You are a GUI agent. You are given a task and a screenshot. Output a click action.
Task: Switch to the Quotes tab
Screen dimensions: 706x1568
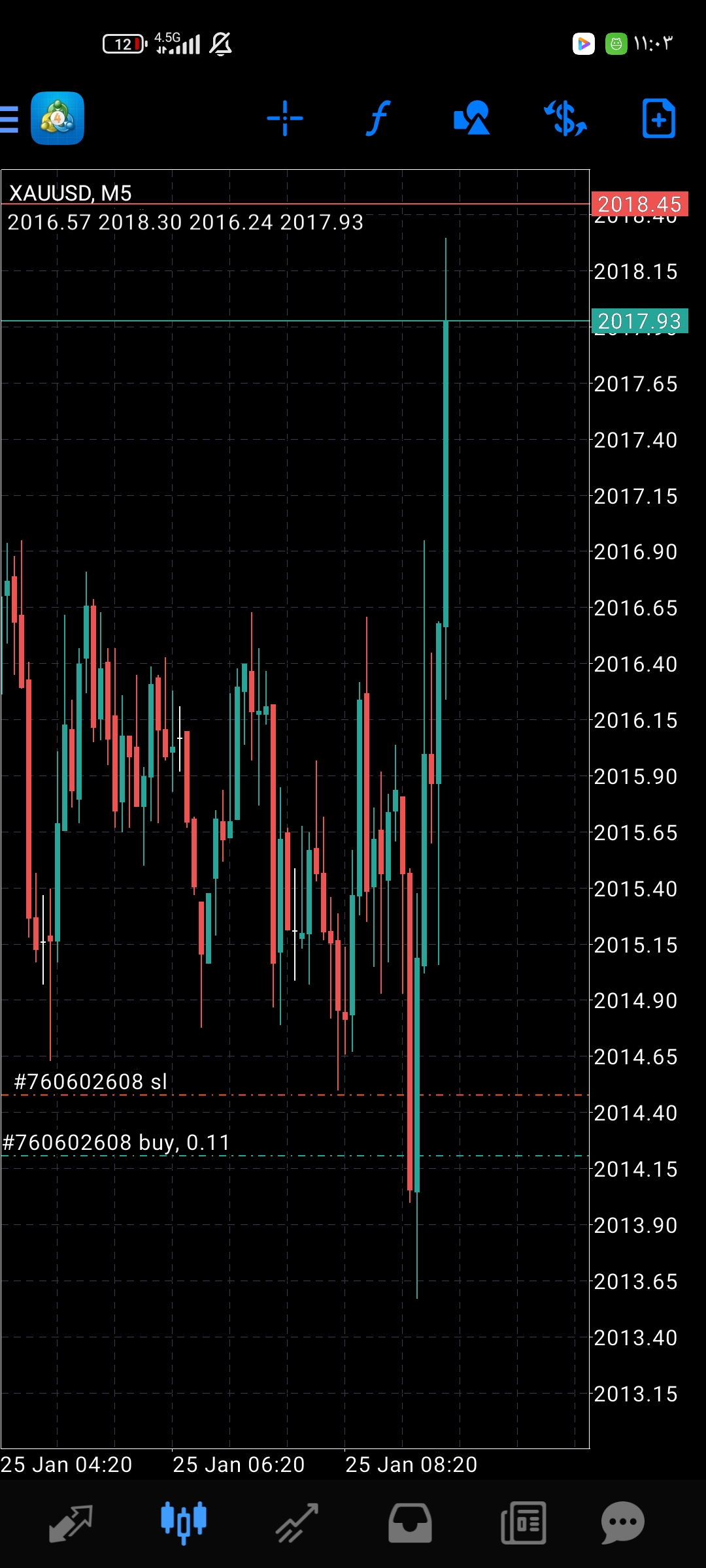pyautogui.click(x=71, y=1524)
